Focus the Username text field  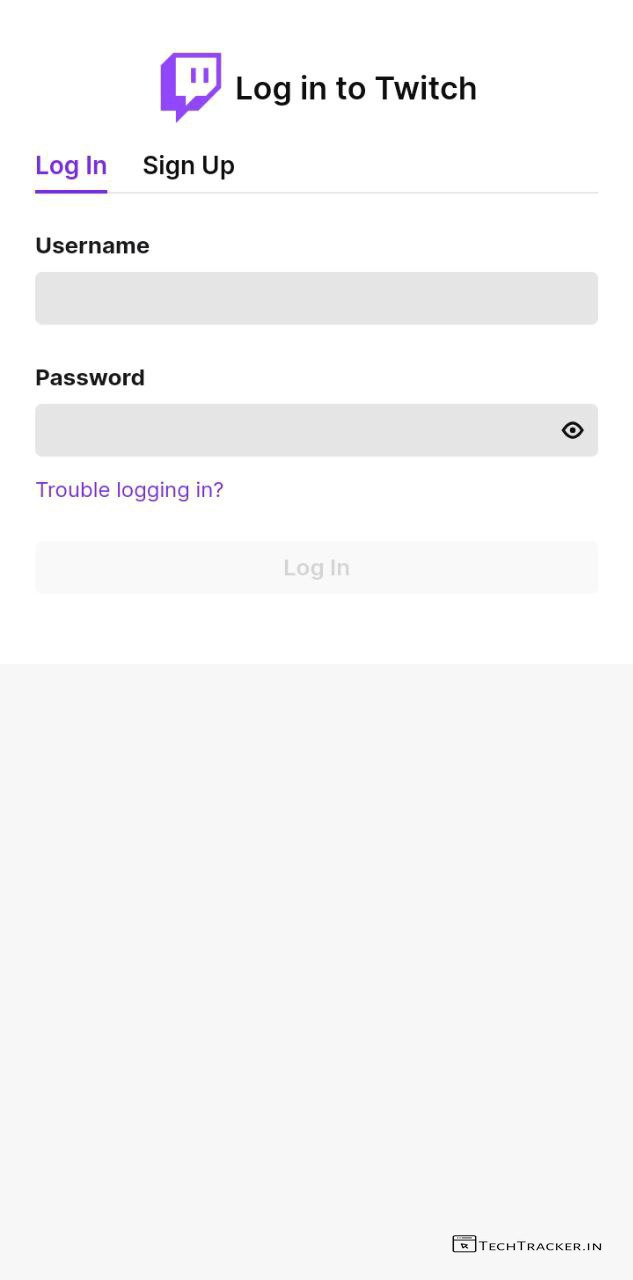tap(316, 298)
